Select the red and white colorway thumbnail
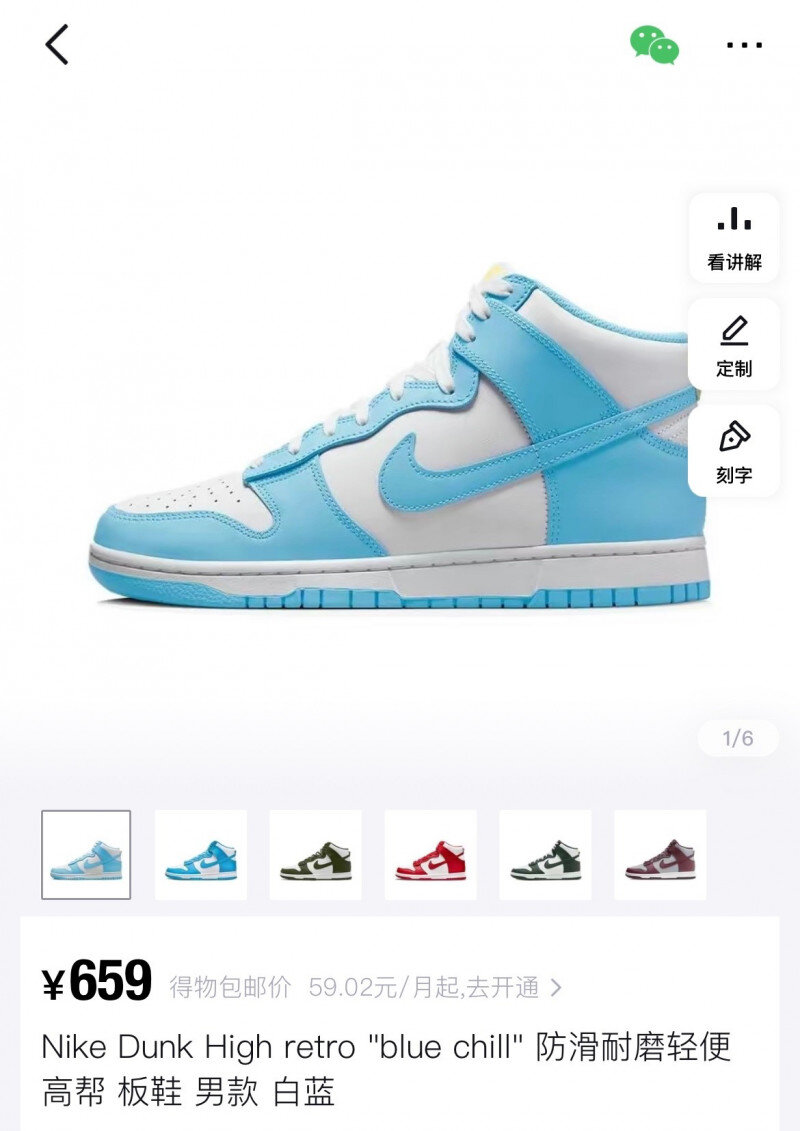Image resolution: width=800 pixels, height=1131 pixels. [x=430, y=855]
